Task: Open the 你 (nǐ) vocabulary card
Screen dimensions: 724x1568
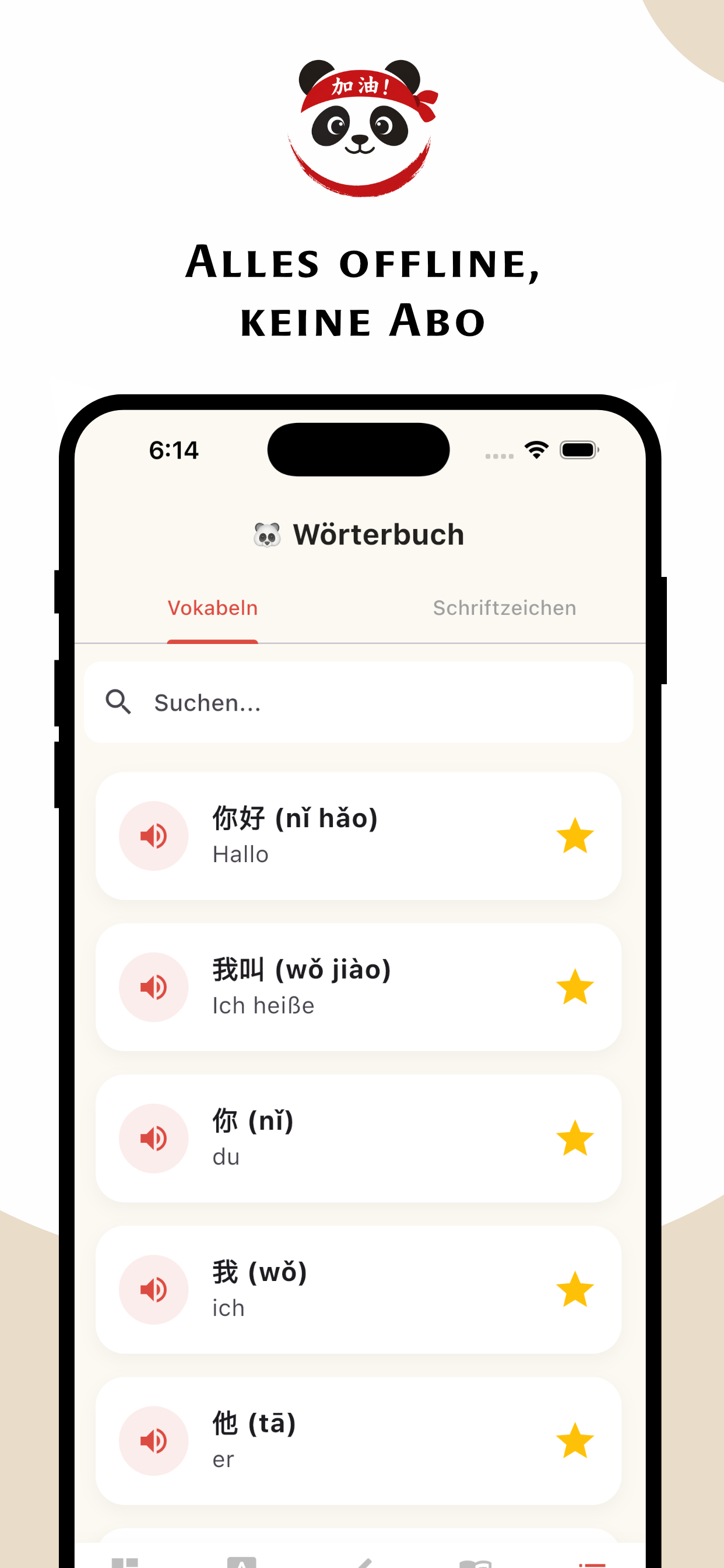Action: [361, 1137]
